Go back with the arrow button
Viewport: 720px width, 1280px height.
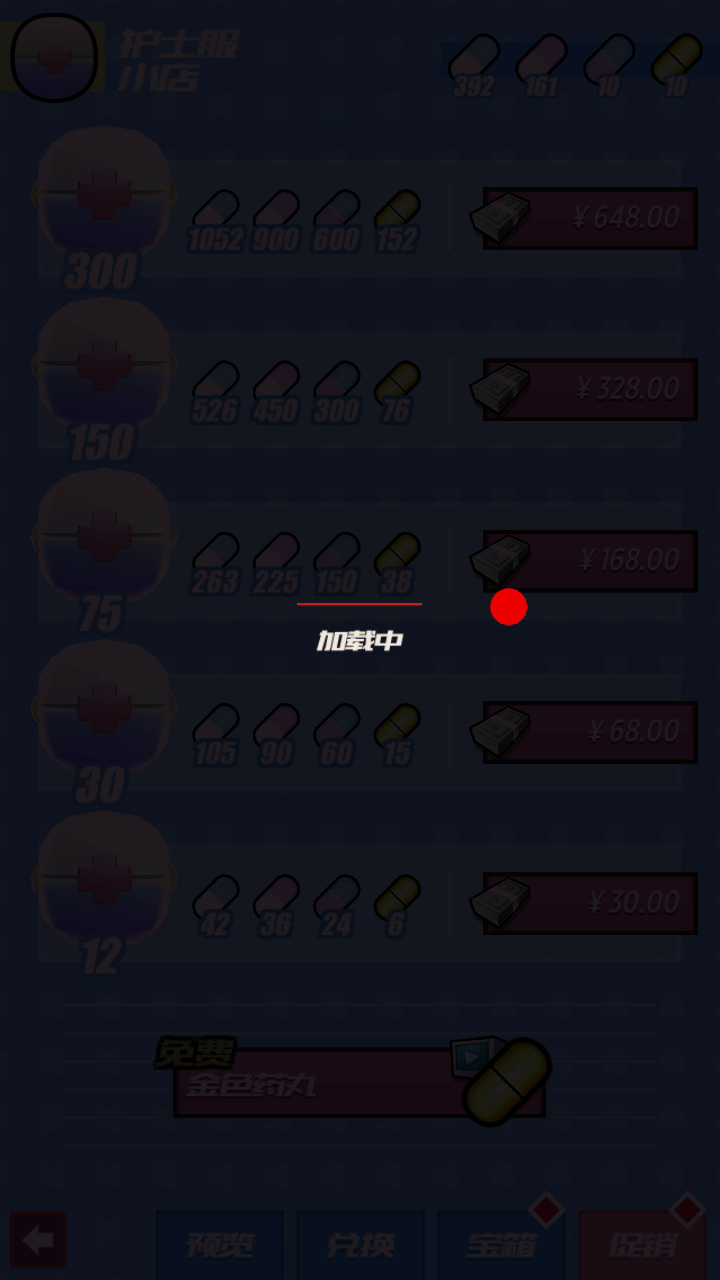click(x=39, y=1240)
